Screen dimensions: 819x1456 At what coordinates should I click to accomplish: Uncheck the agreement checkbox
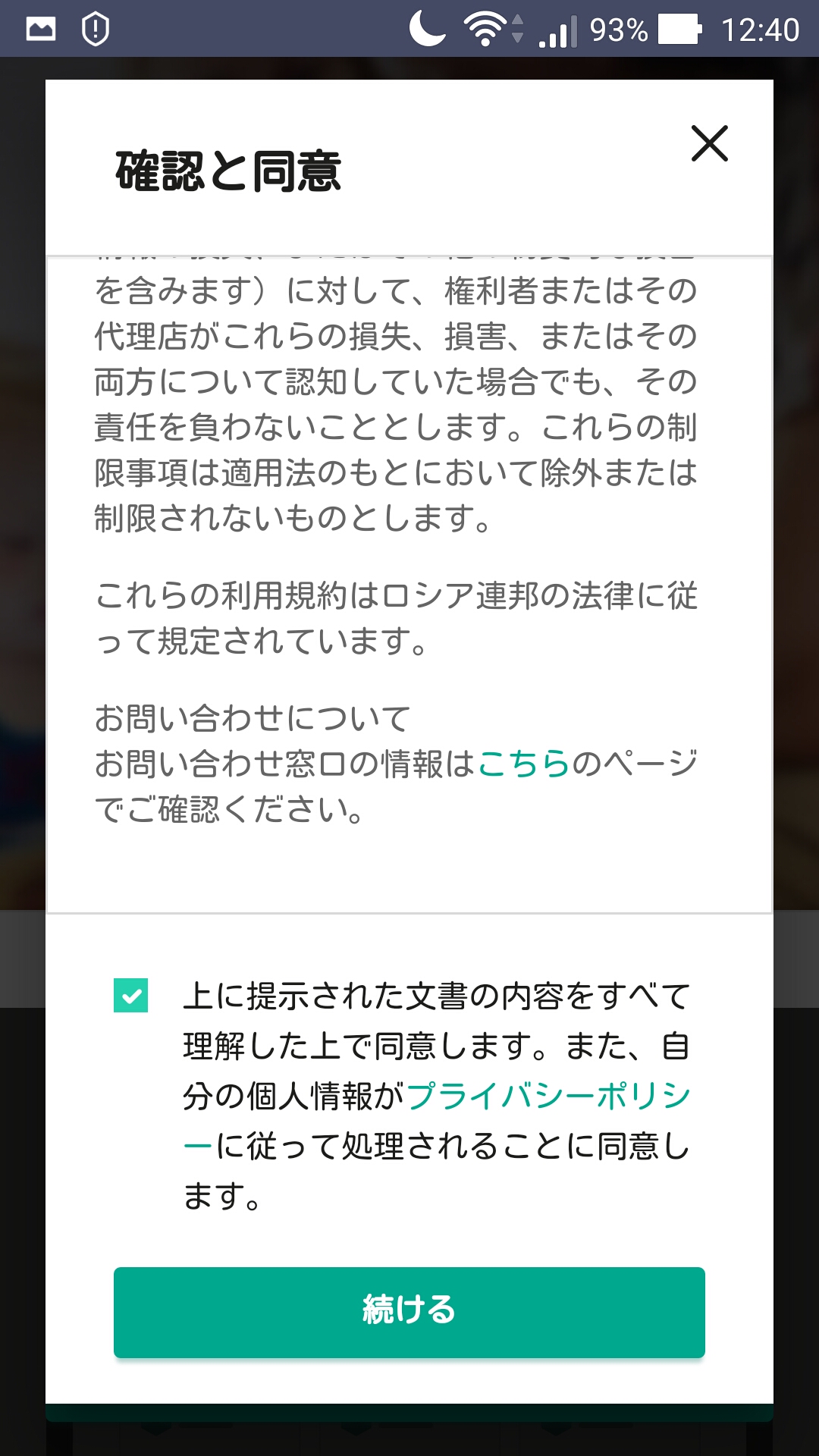[x=131, y=996]
